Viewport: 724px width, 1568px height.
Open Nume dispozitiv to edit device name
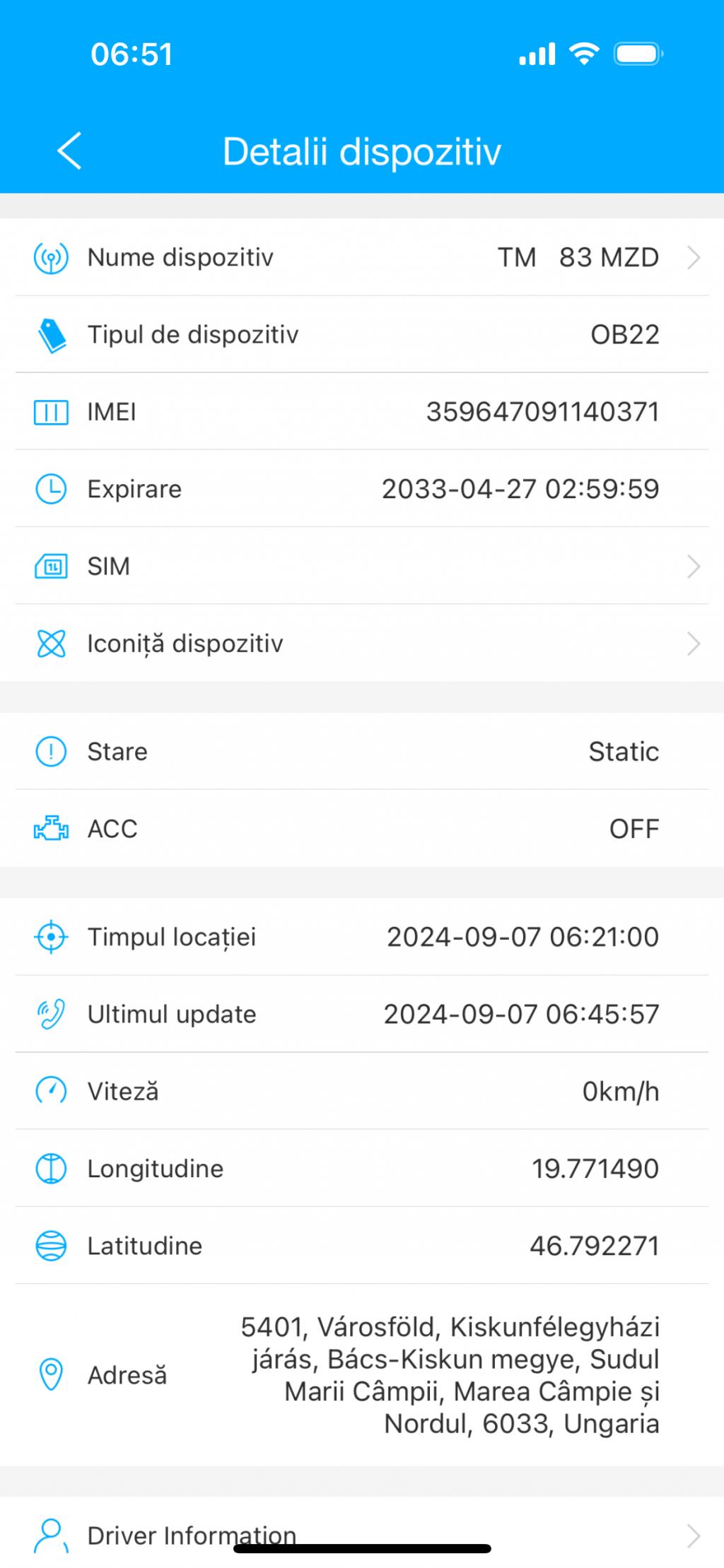click(x=362, y=257)
